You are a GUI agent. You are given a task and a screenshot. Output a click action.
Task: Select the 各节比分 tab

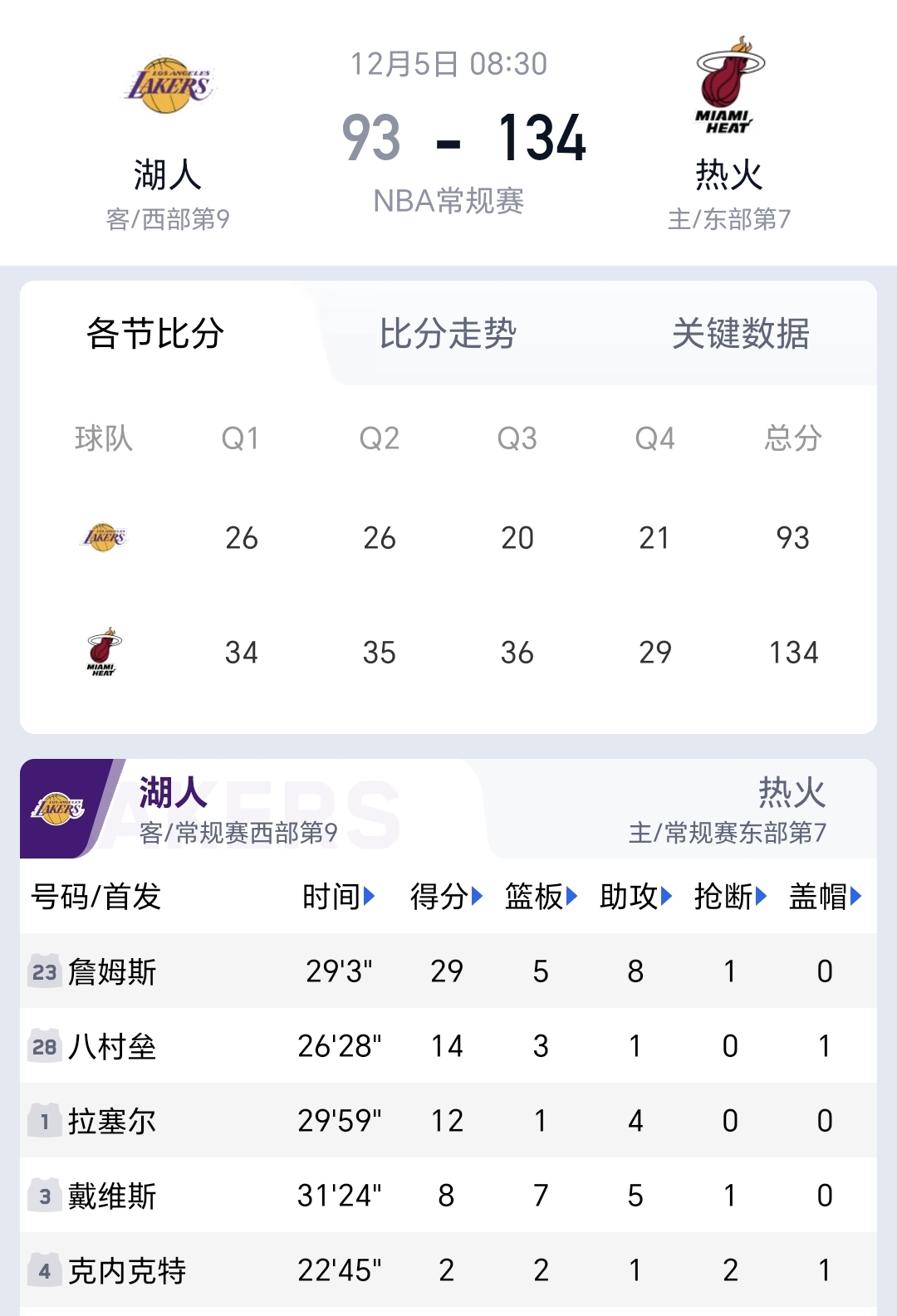tap(155, 334)
